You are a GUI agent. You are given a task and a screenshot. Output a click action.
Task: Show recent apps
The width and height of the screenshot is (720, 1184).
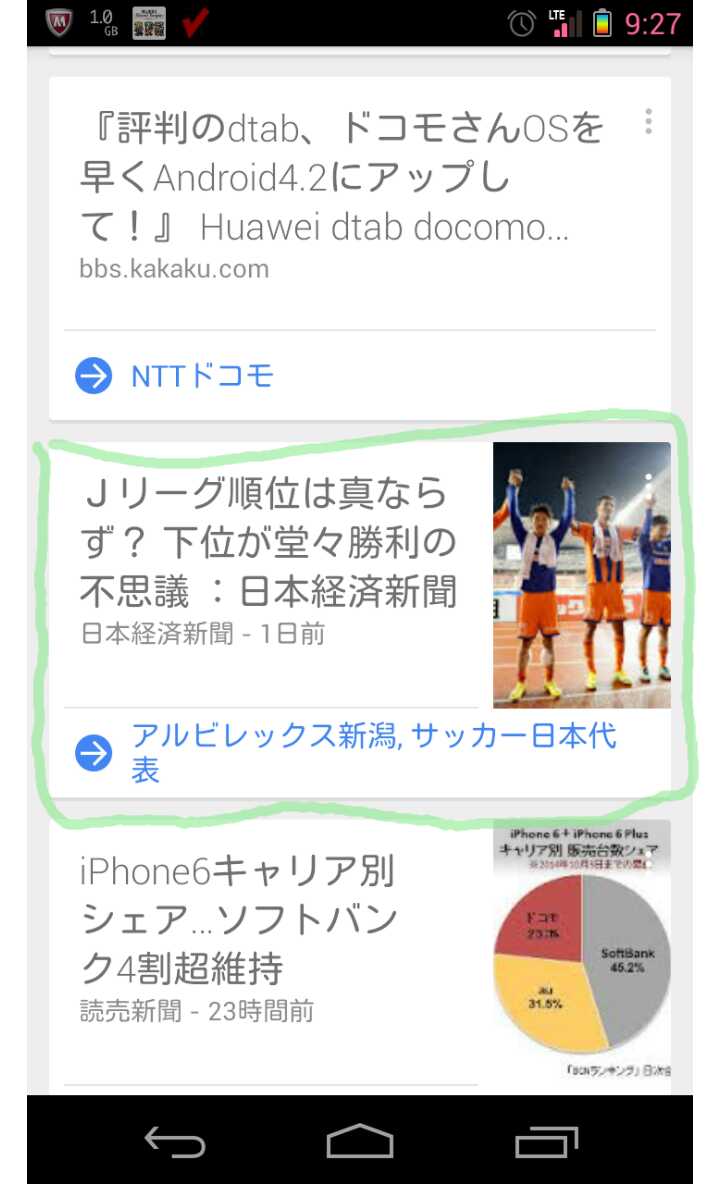point(546,1141)
